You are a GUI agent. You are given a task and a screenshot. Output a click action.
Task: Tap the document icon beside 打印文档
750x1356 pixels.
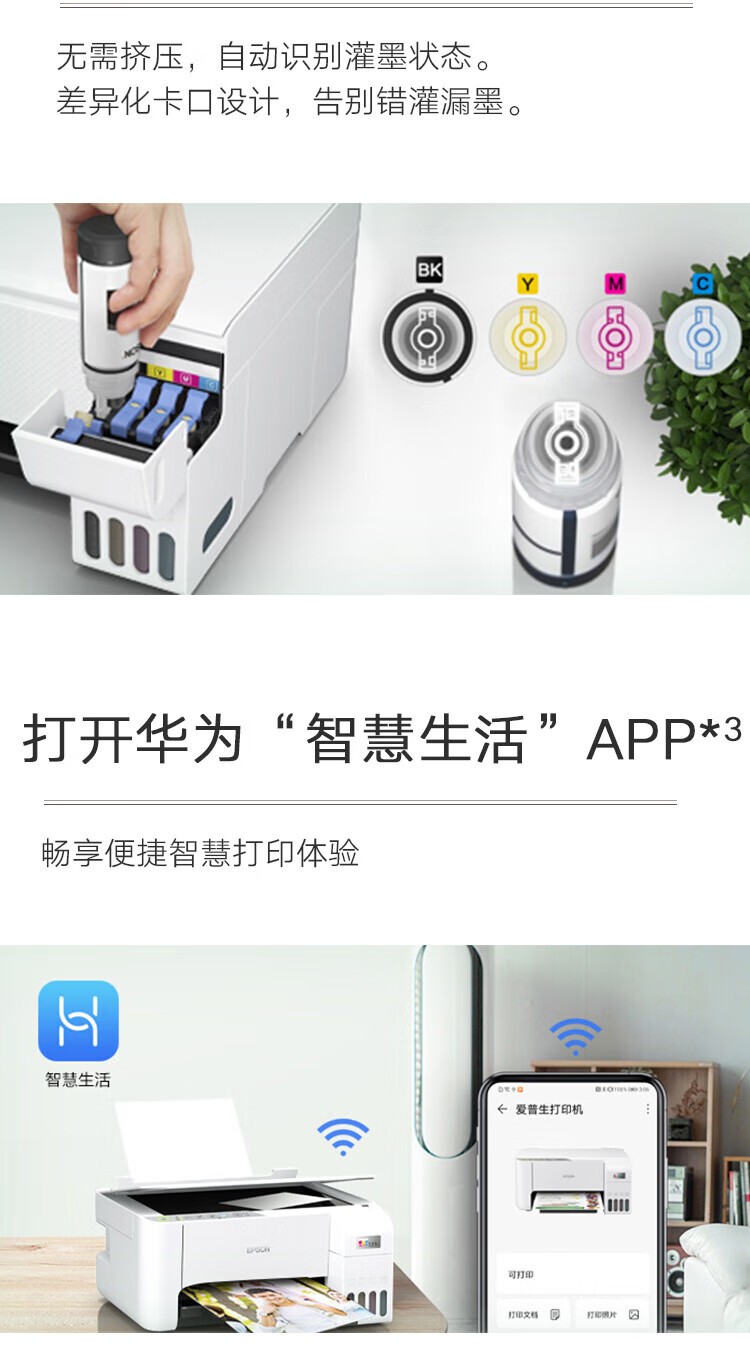point(555,1314)
